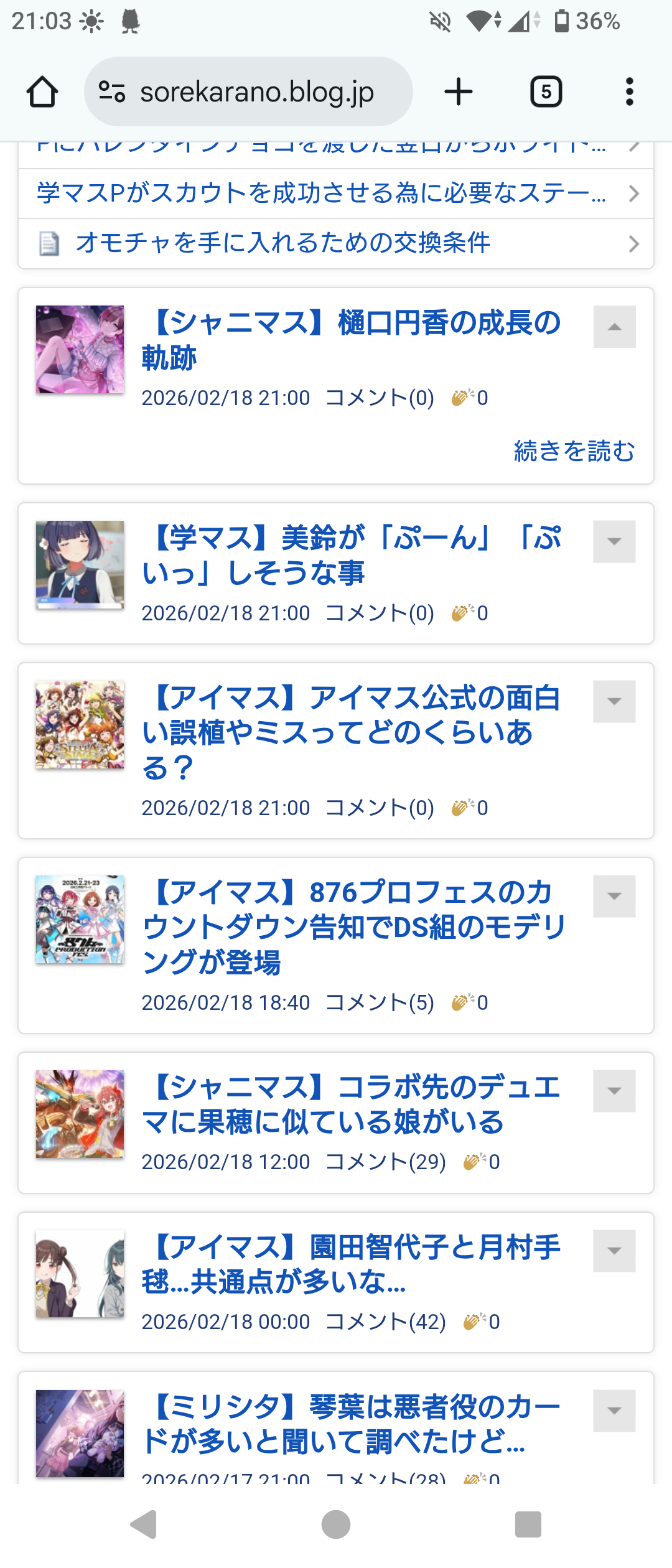Open the コラボ先のデュエマ article

(352, 1104)
